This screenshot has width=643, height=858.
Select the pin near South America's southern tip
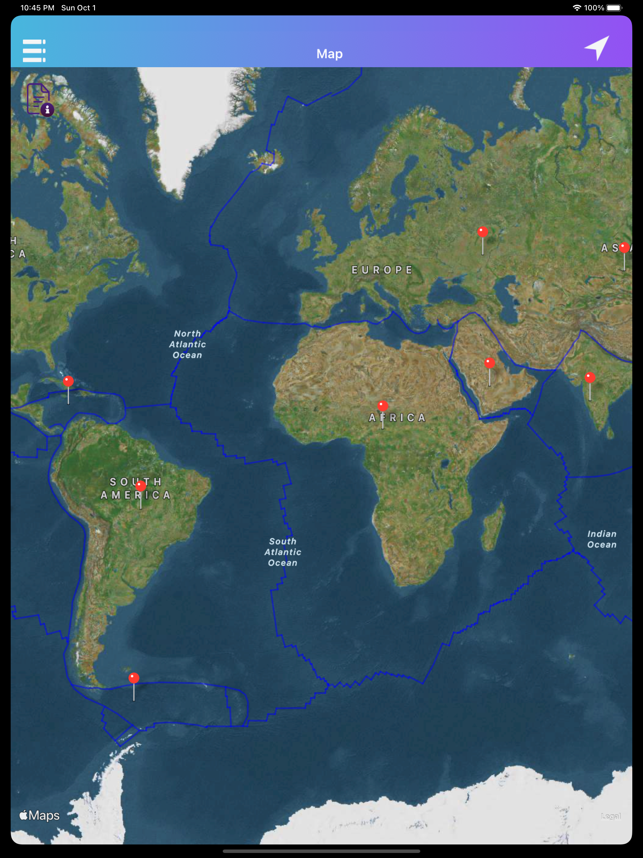coord(134,680)
